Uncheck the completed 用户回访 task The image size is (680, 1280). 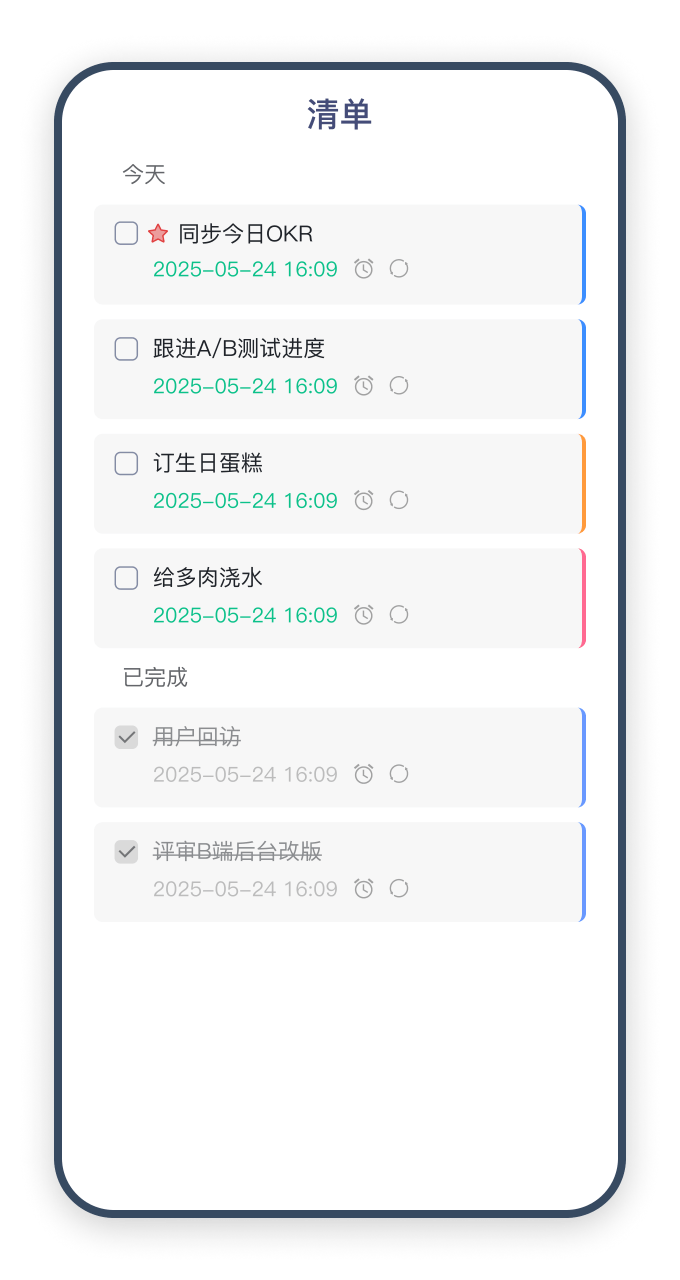(x=126, y=737)
